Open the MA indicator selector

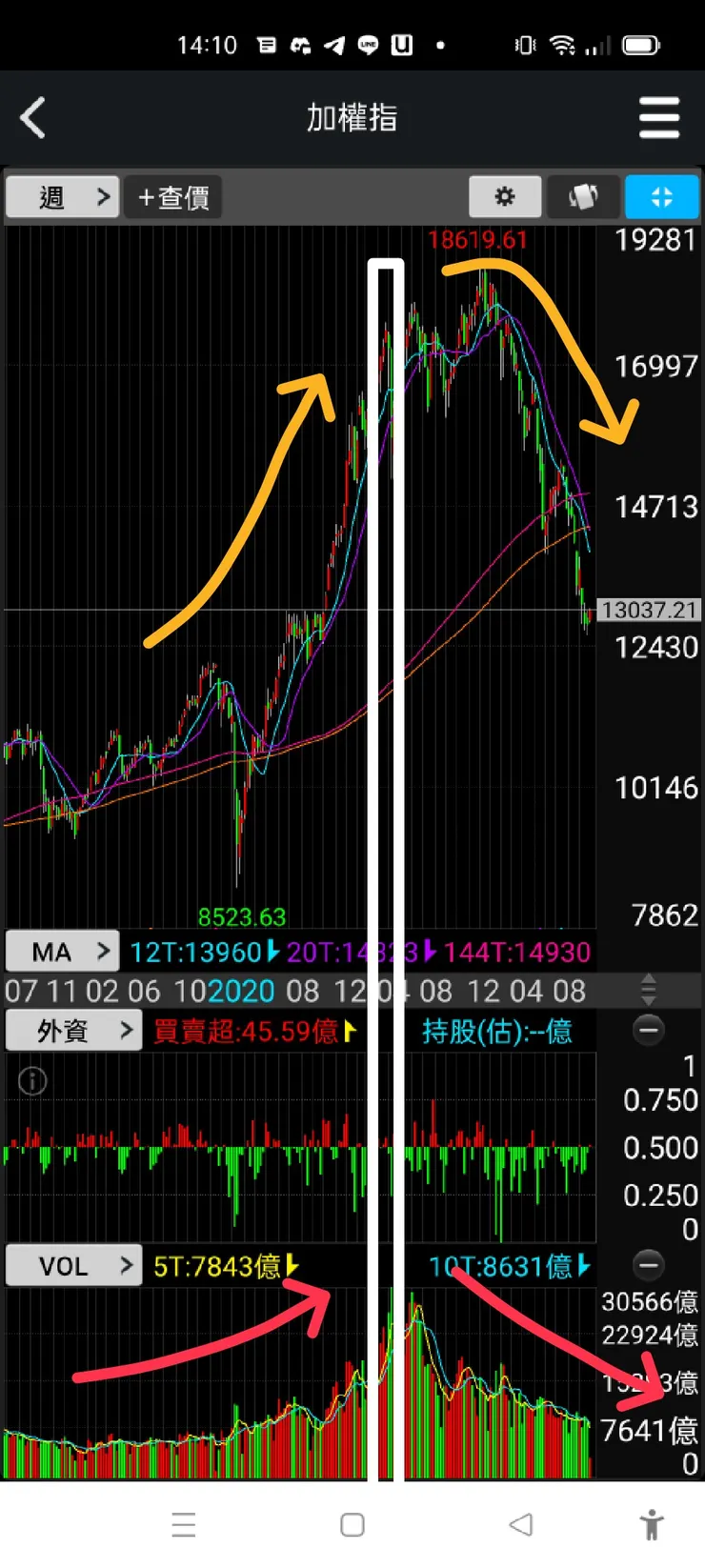[x=63, y=951]
